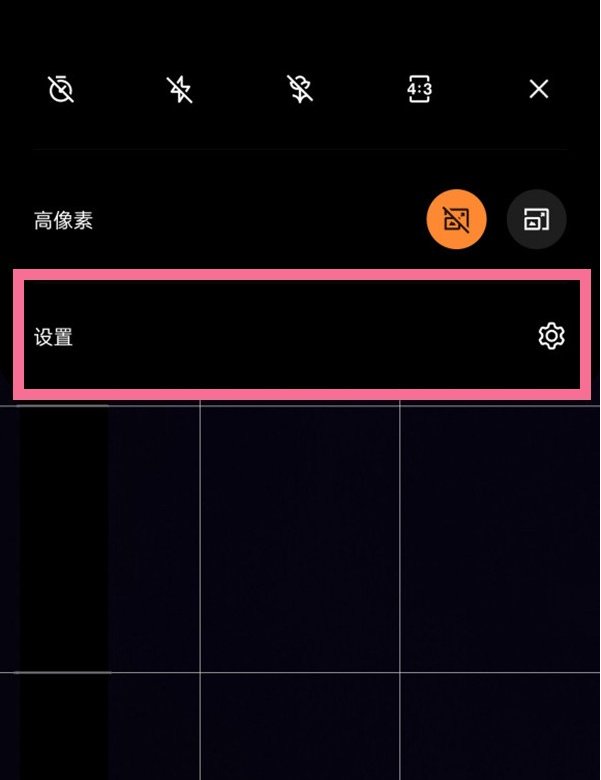Tap the crossed-out beauty mode icon
Screen dimensions: 601x780
tap(300, 90)
